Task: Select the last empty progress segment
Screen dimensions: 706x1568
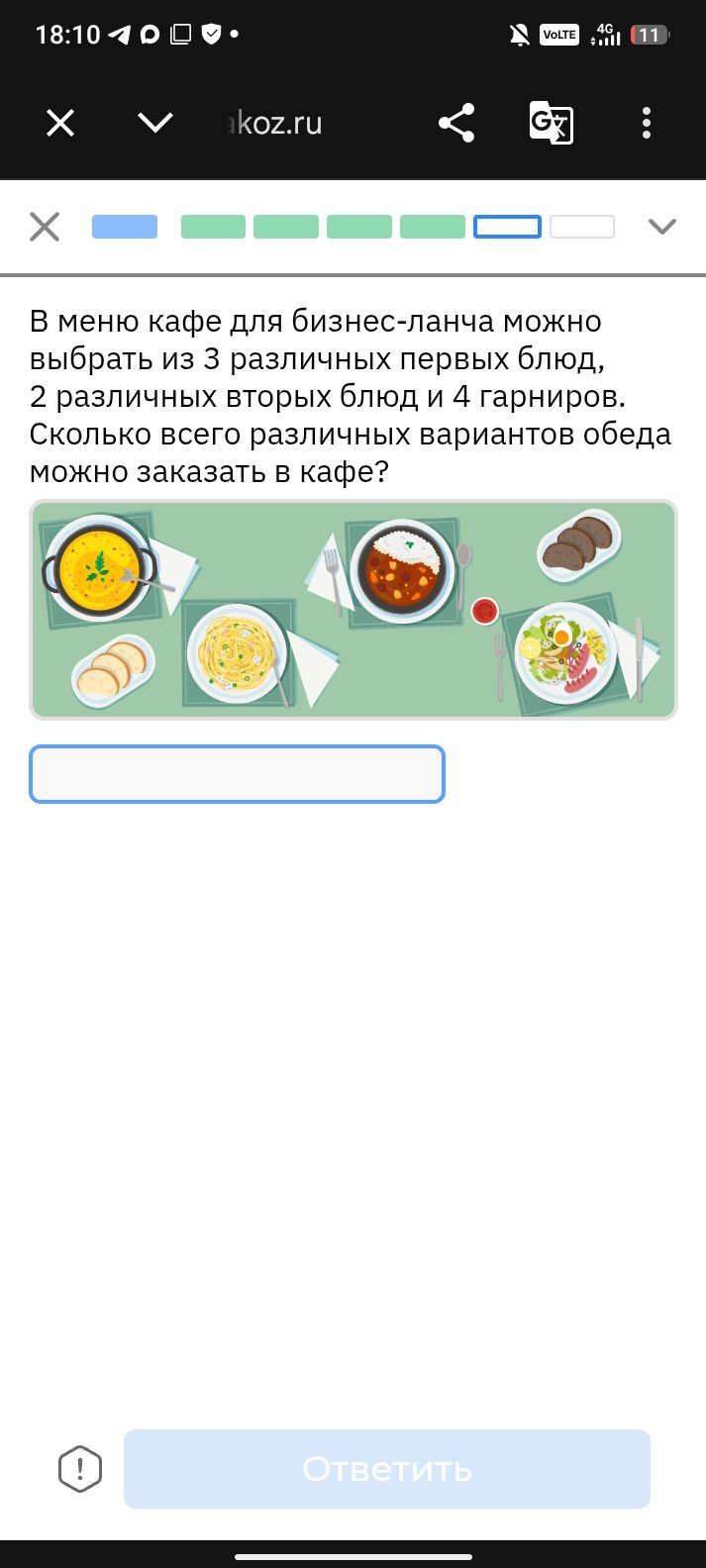Action: pyautogui.click(x=582, y=227)
